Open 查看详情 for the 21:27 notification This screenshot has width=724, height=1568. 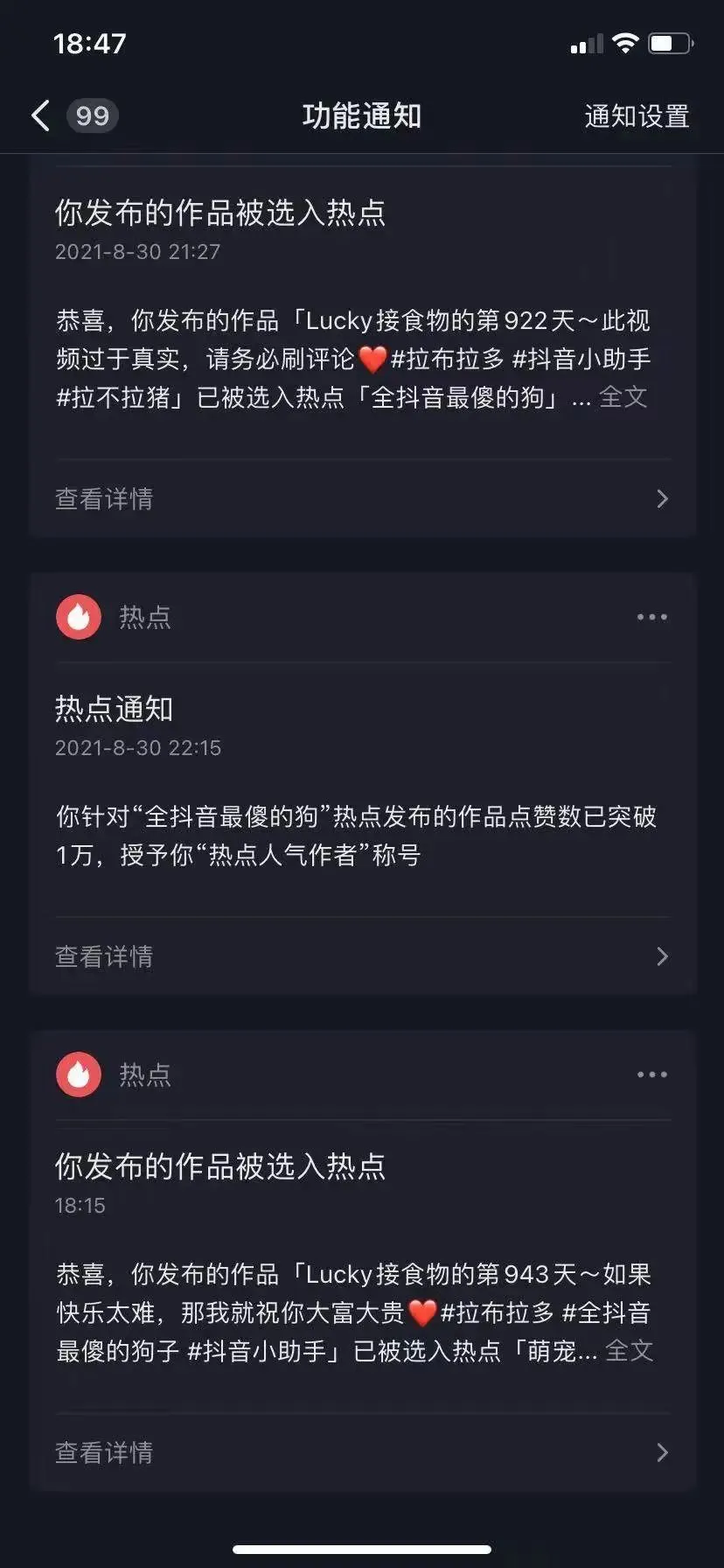tap(363, 499)
